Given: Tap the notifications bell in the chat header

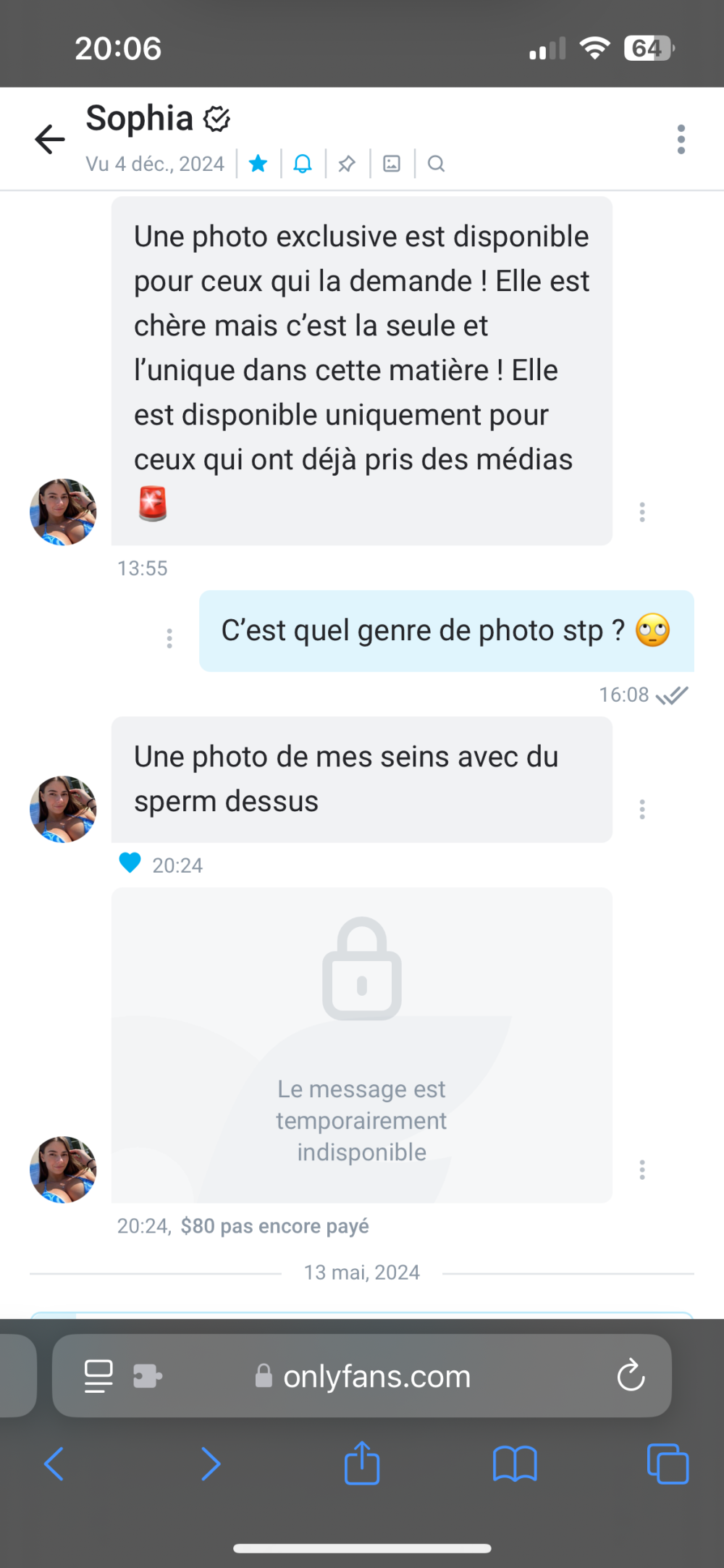Looking at the screenshot, I should point(303,164).
